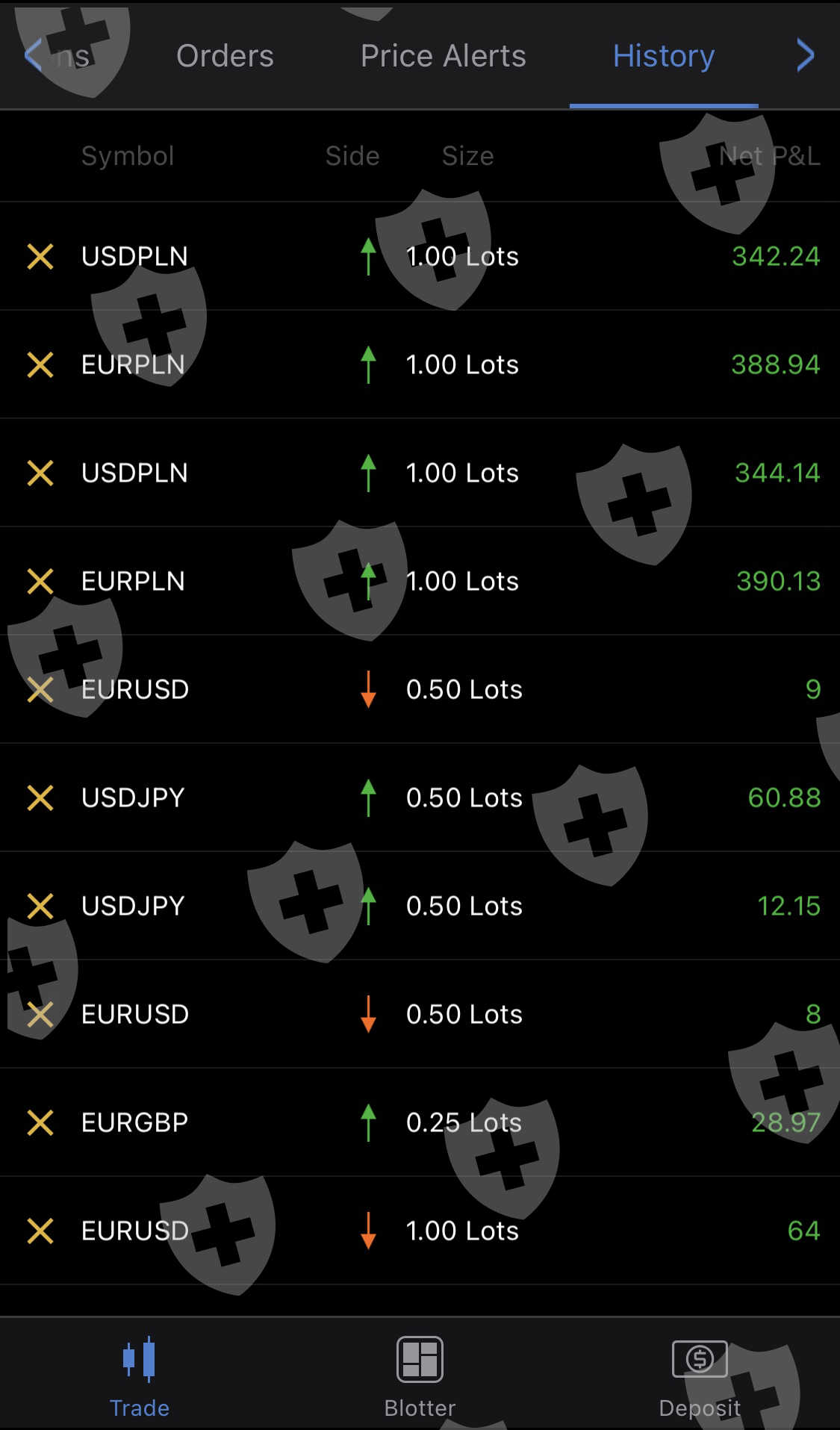Open the EURUSD trade with P&L 8

[x=420, y=1014]
